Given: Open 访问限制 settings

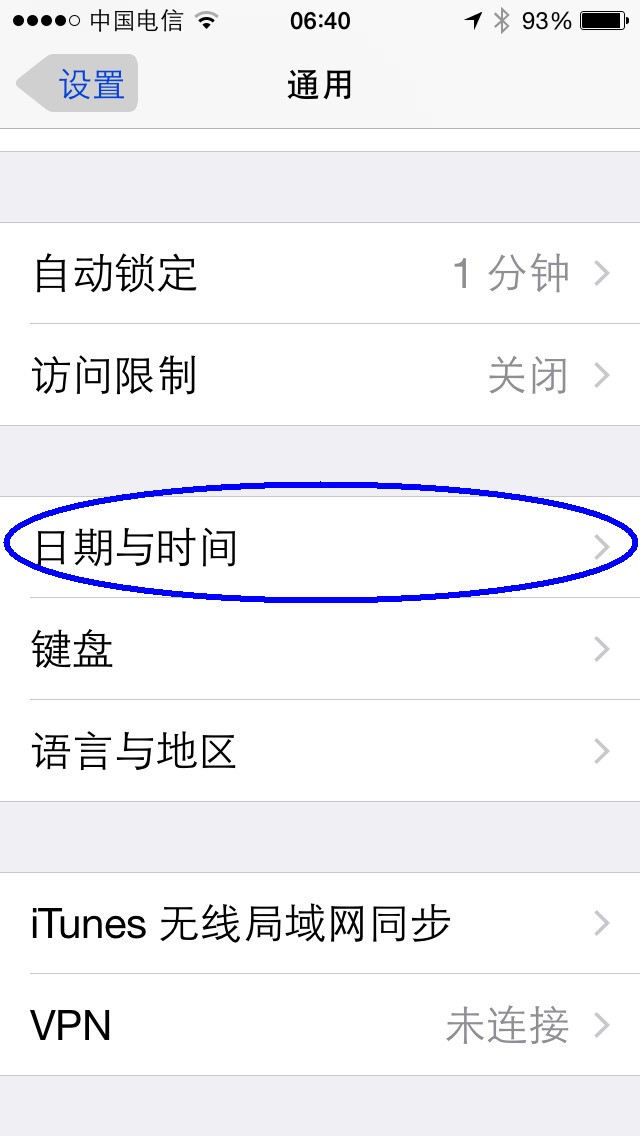Looking at the screenshot, I should (320, 375).
